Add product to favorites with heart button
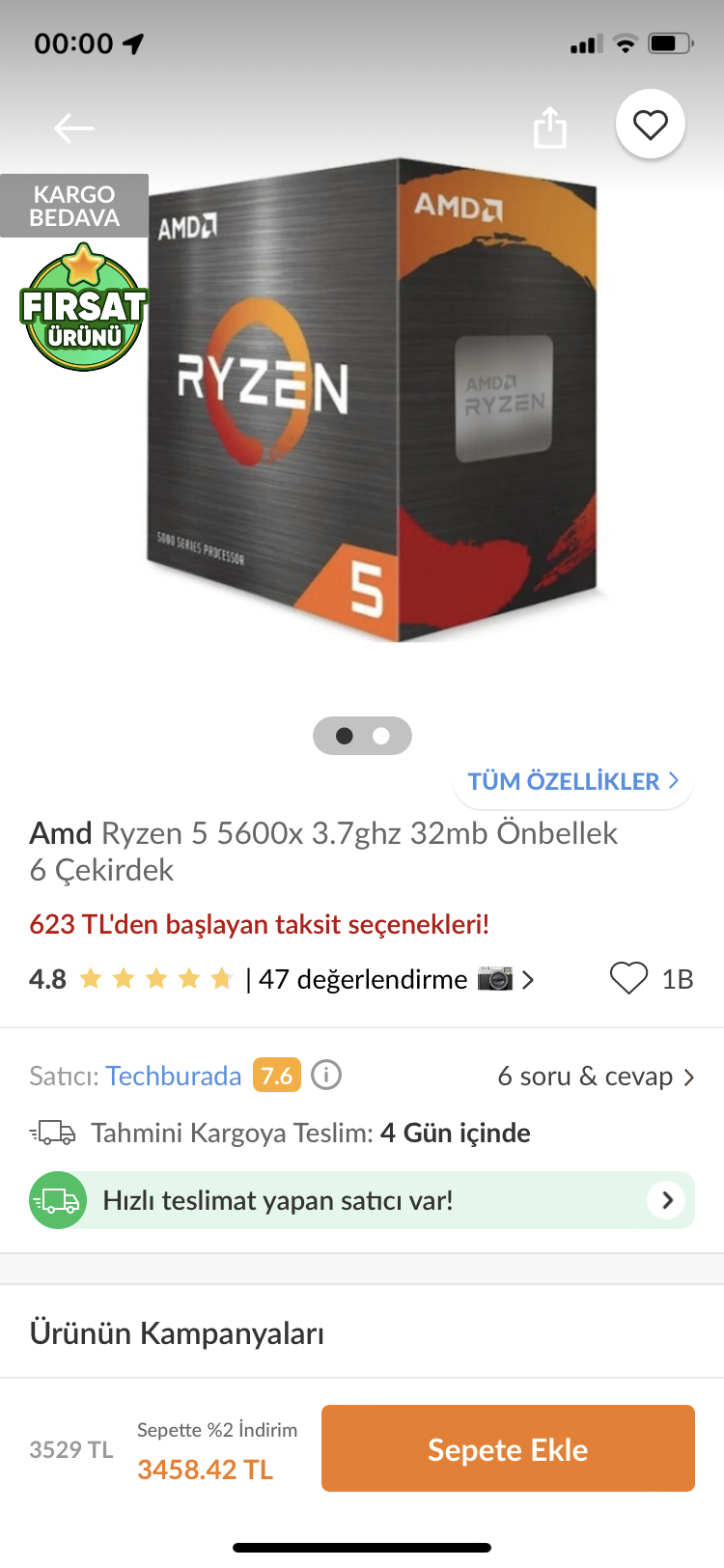Viewport: 724px width, 1568px height. tap(650, 125)
